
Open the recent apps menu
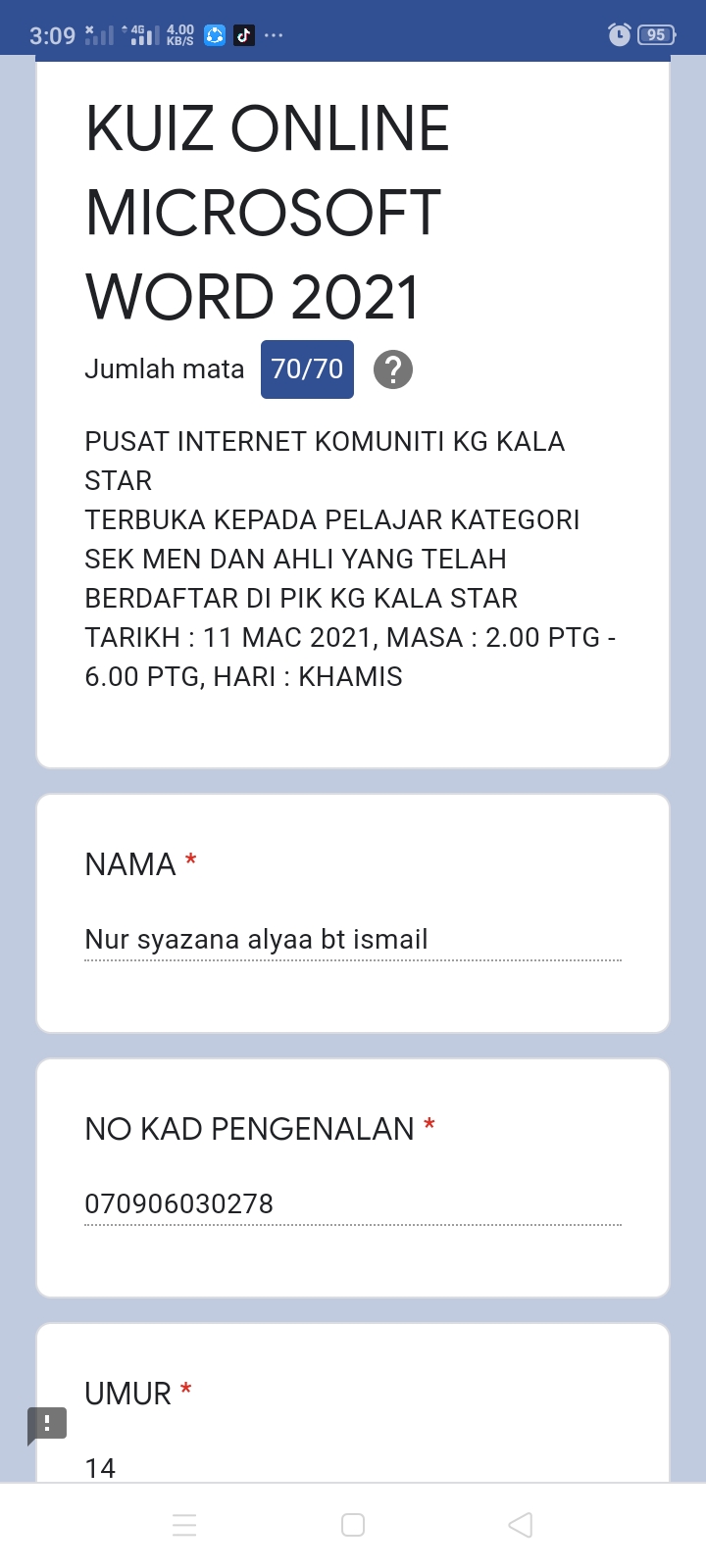[184, 1525]
